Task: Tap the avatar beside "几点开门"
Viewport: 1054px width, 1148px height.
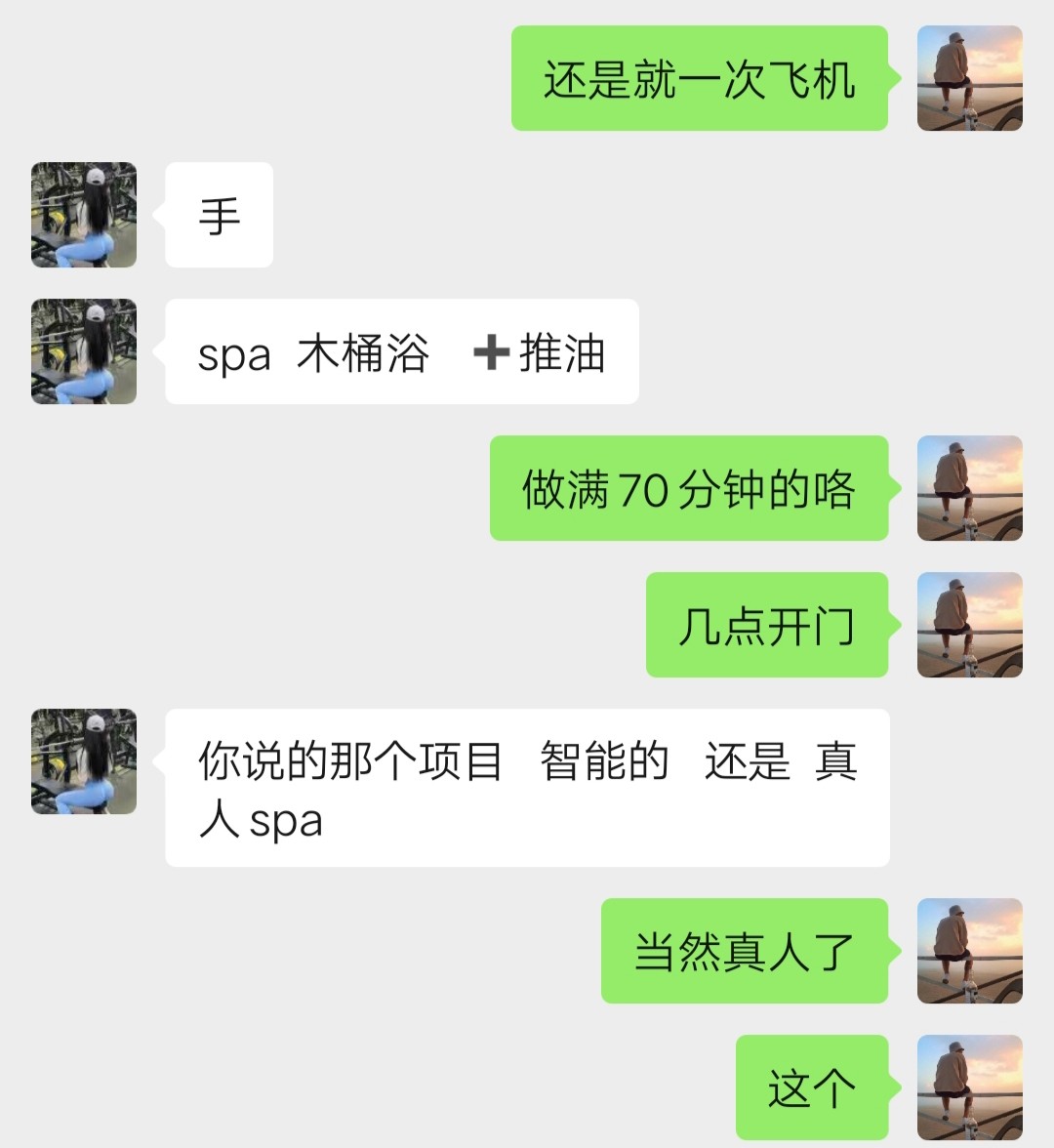Action: (969, 625)
